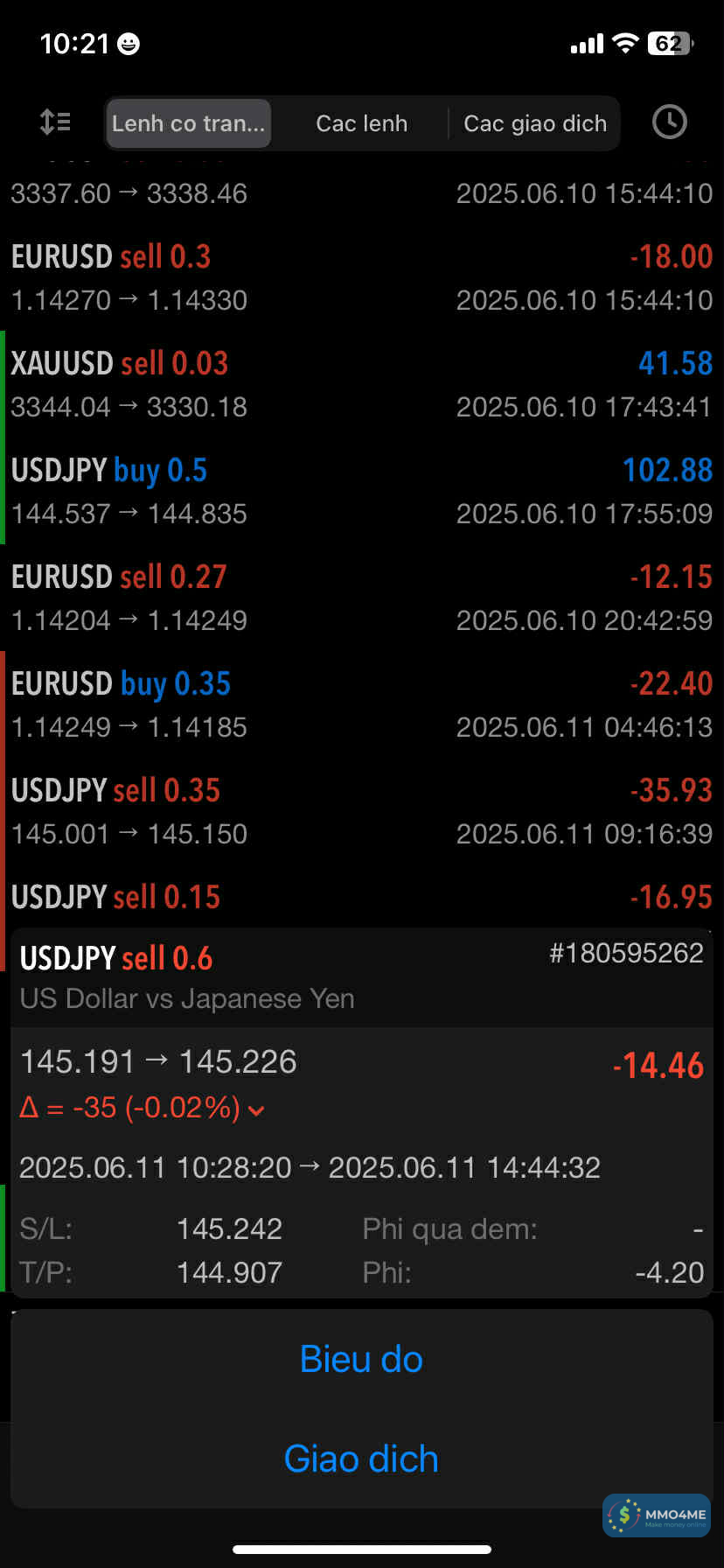Open the Bieu do option
This screenshot has width=724, height=1568.
(361, 1359)
